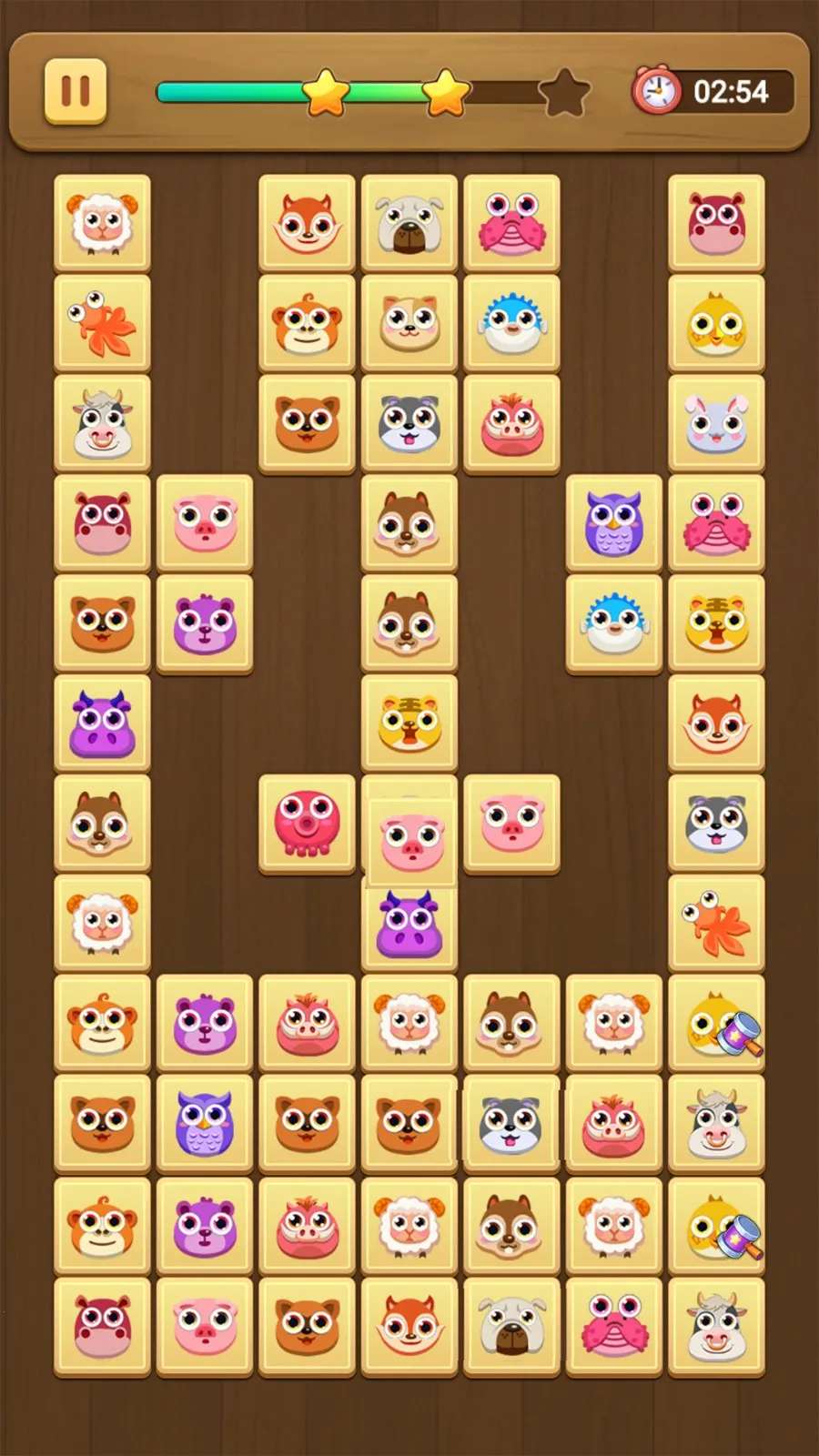Choose the owl tile beside the pink crab

pyautogui.click(x=613, y=523)
